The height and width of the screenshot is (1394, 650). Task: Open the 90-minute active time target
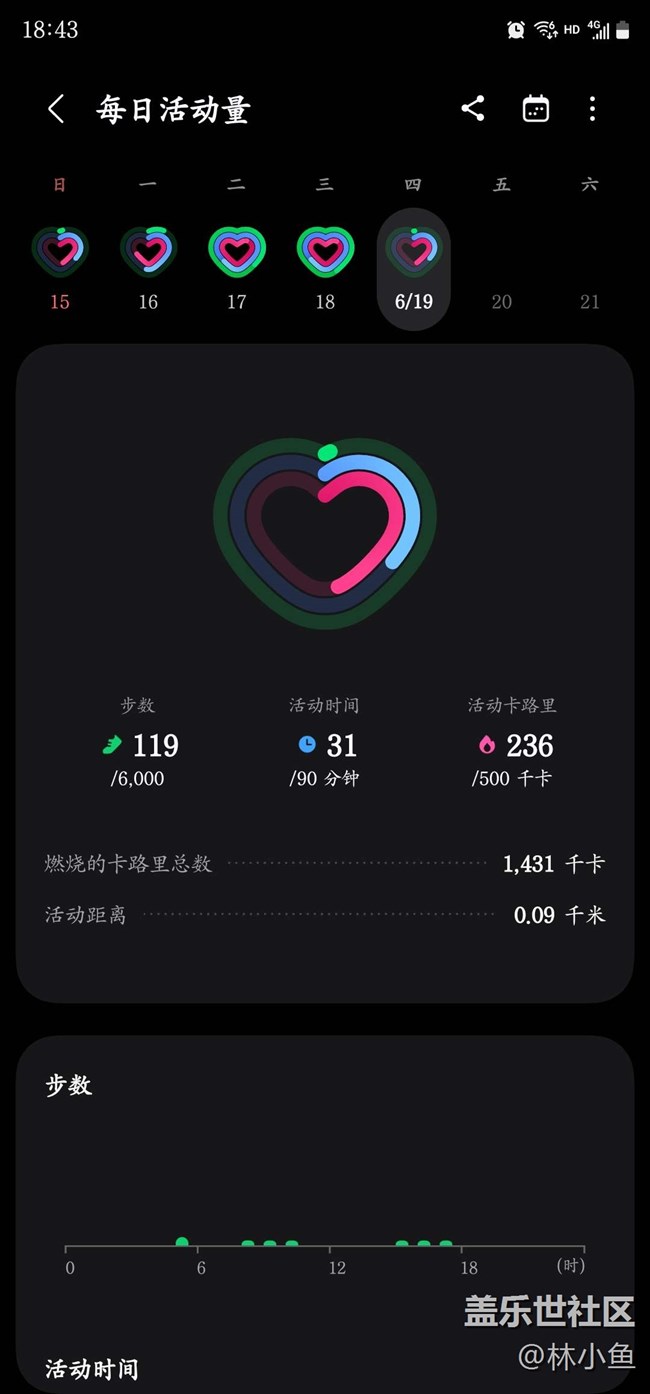coord(323,778)
